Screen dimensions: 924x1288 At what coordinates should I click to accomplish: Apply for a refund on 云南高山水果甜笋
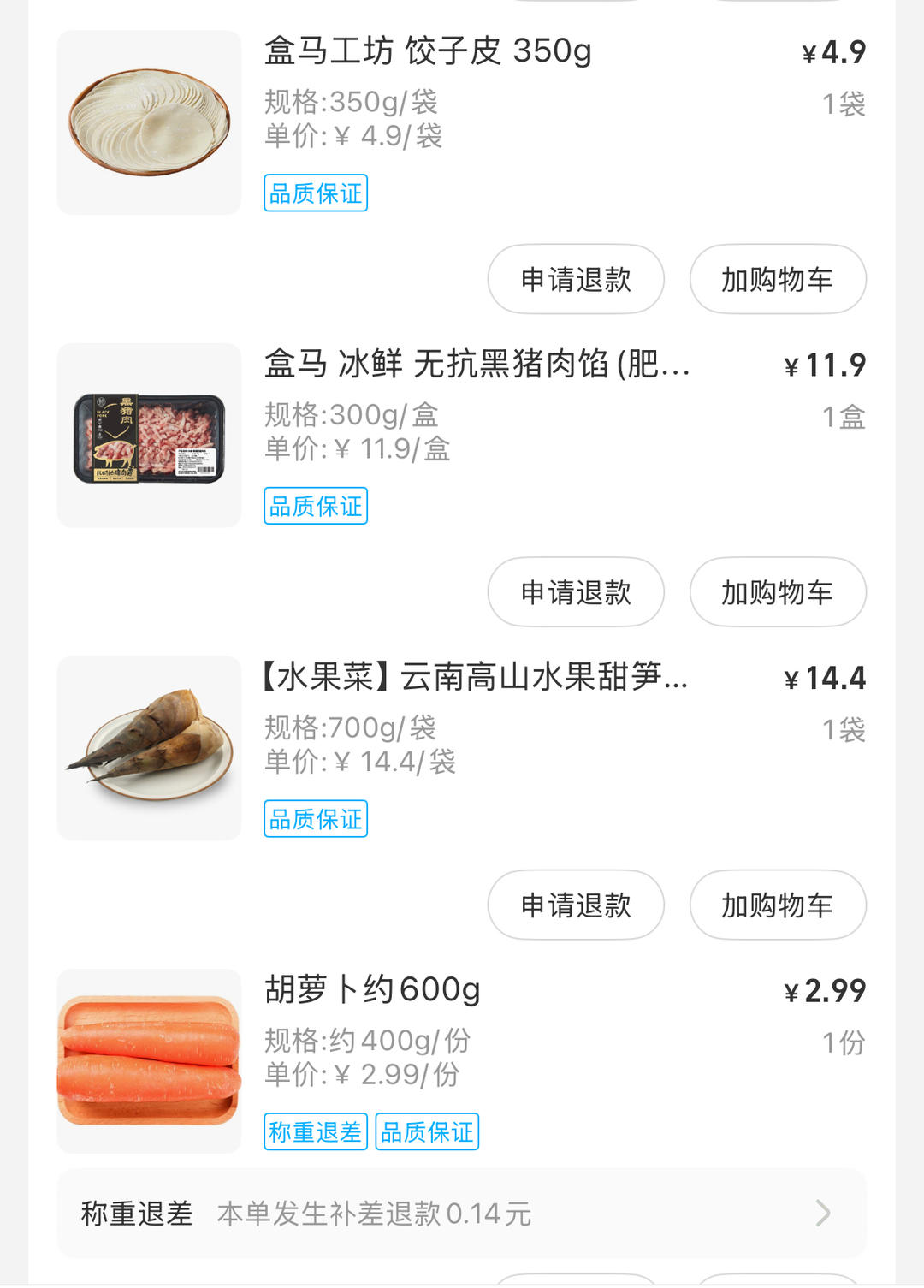point(576,905)
